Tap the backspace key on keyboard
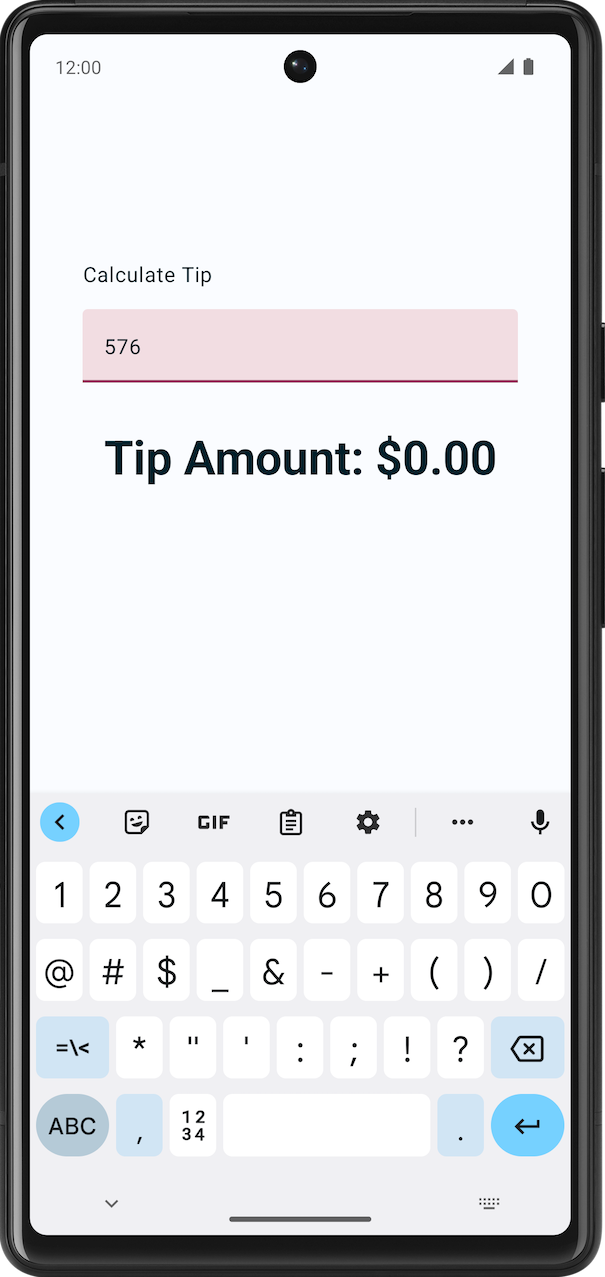This screenshot has width=605, height=1277. tap(527, 1048)
